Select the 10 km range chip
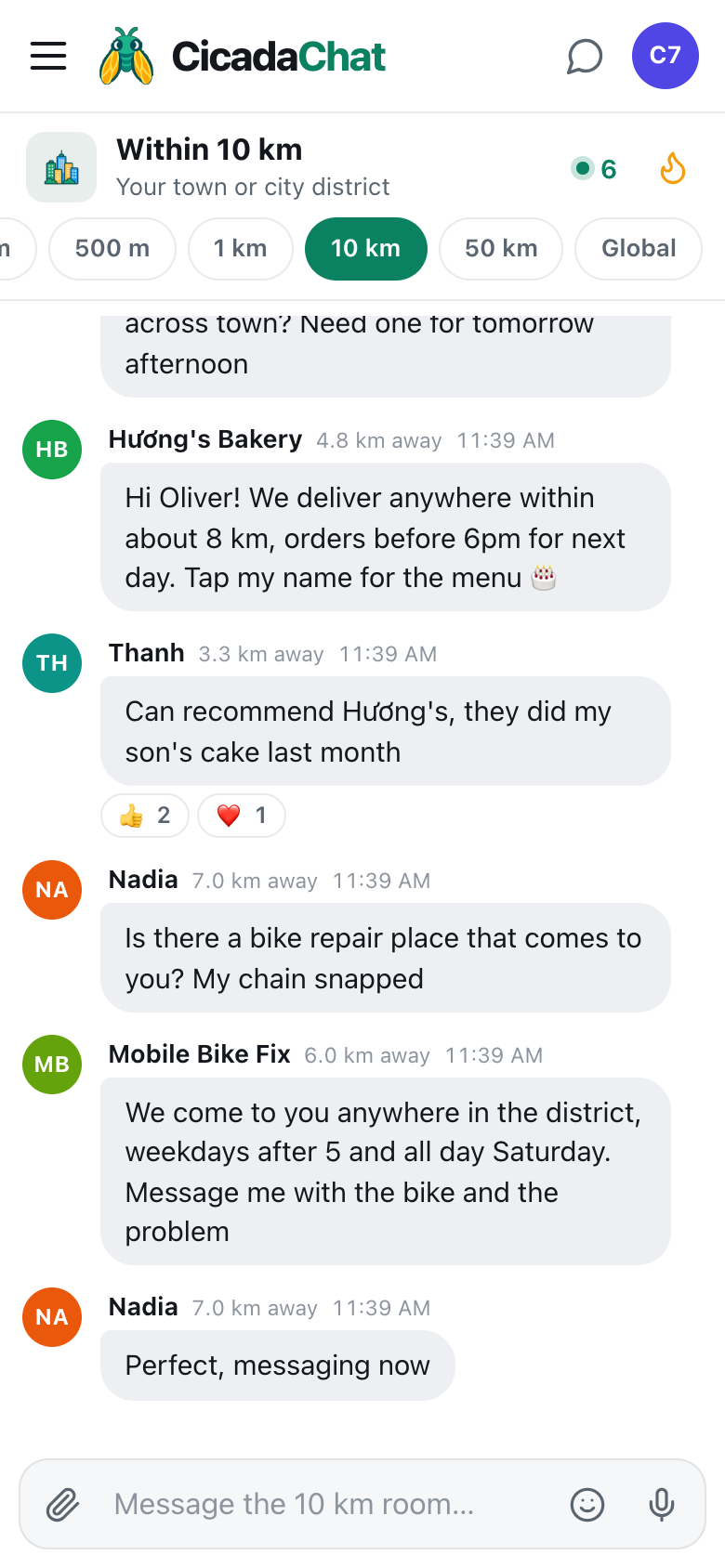The height and width of the screenshot is (1568, 725). [x=366, y=248]
